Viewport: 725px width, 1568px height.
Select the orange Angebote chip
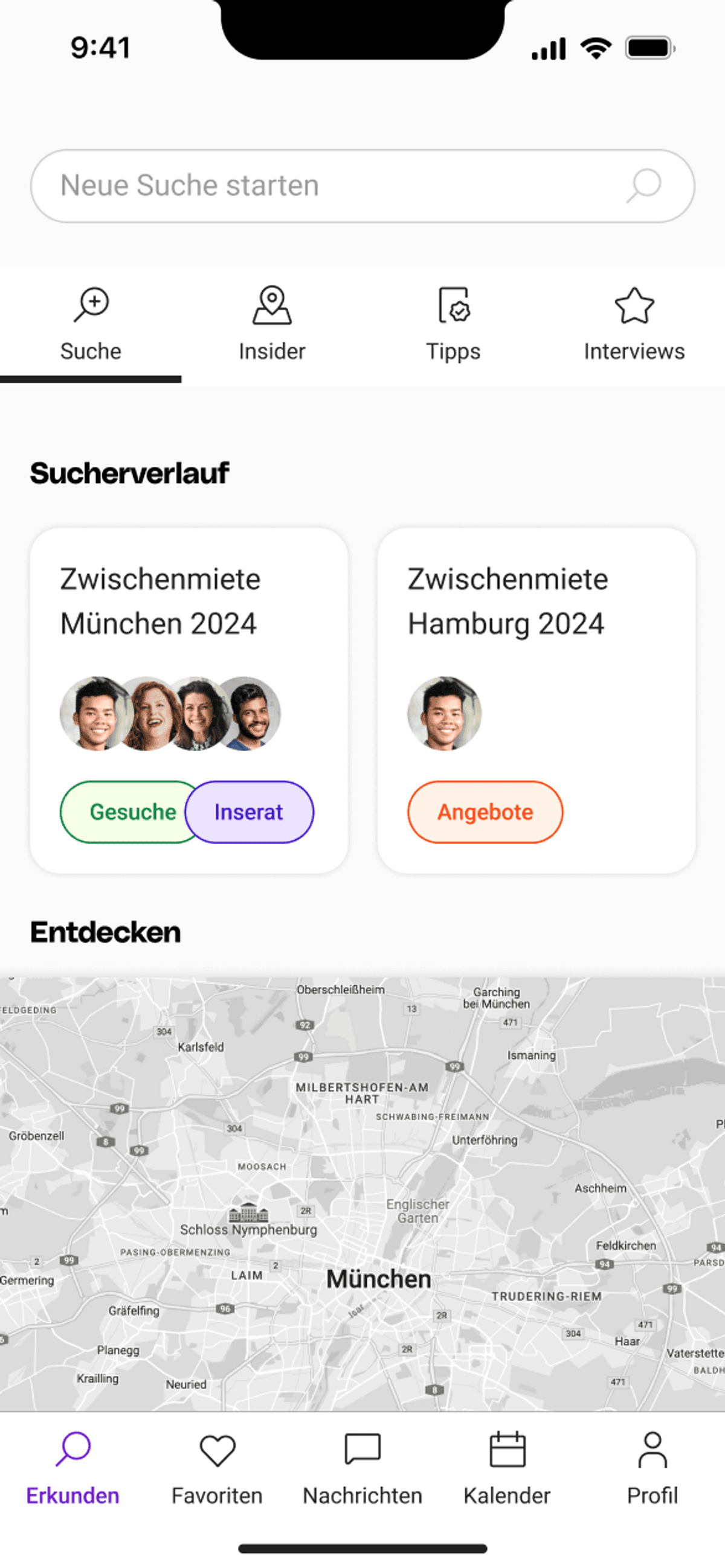tap(485, 812)
